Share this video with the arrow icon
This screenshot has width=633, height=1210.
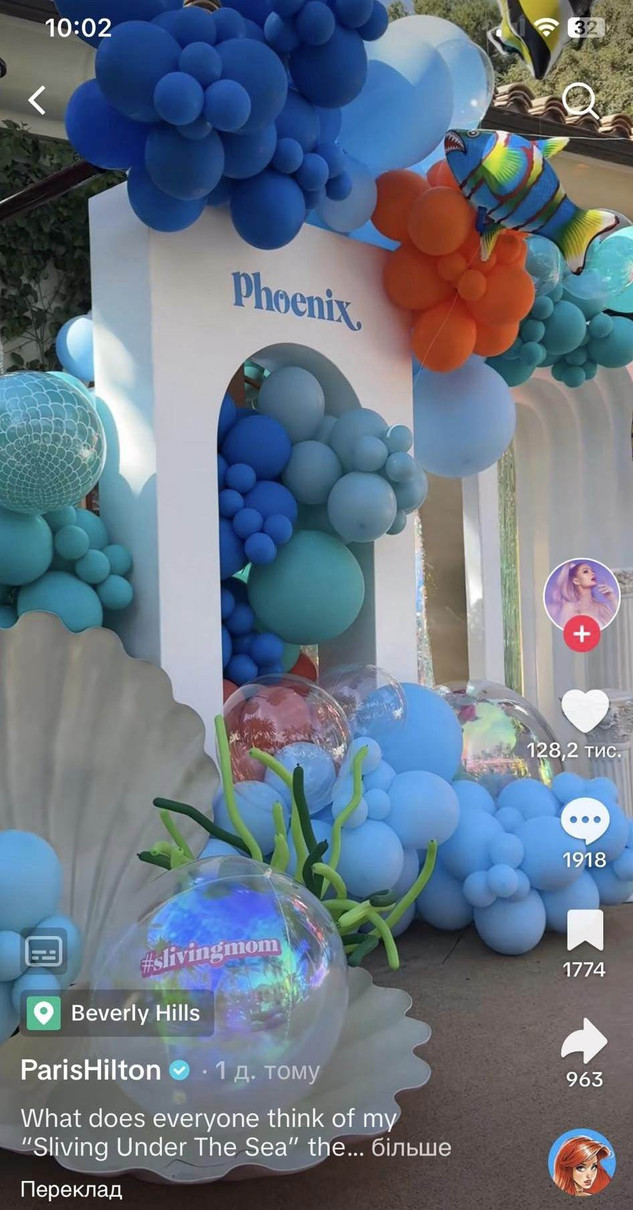point(584,1040)
